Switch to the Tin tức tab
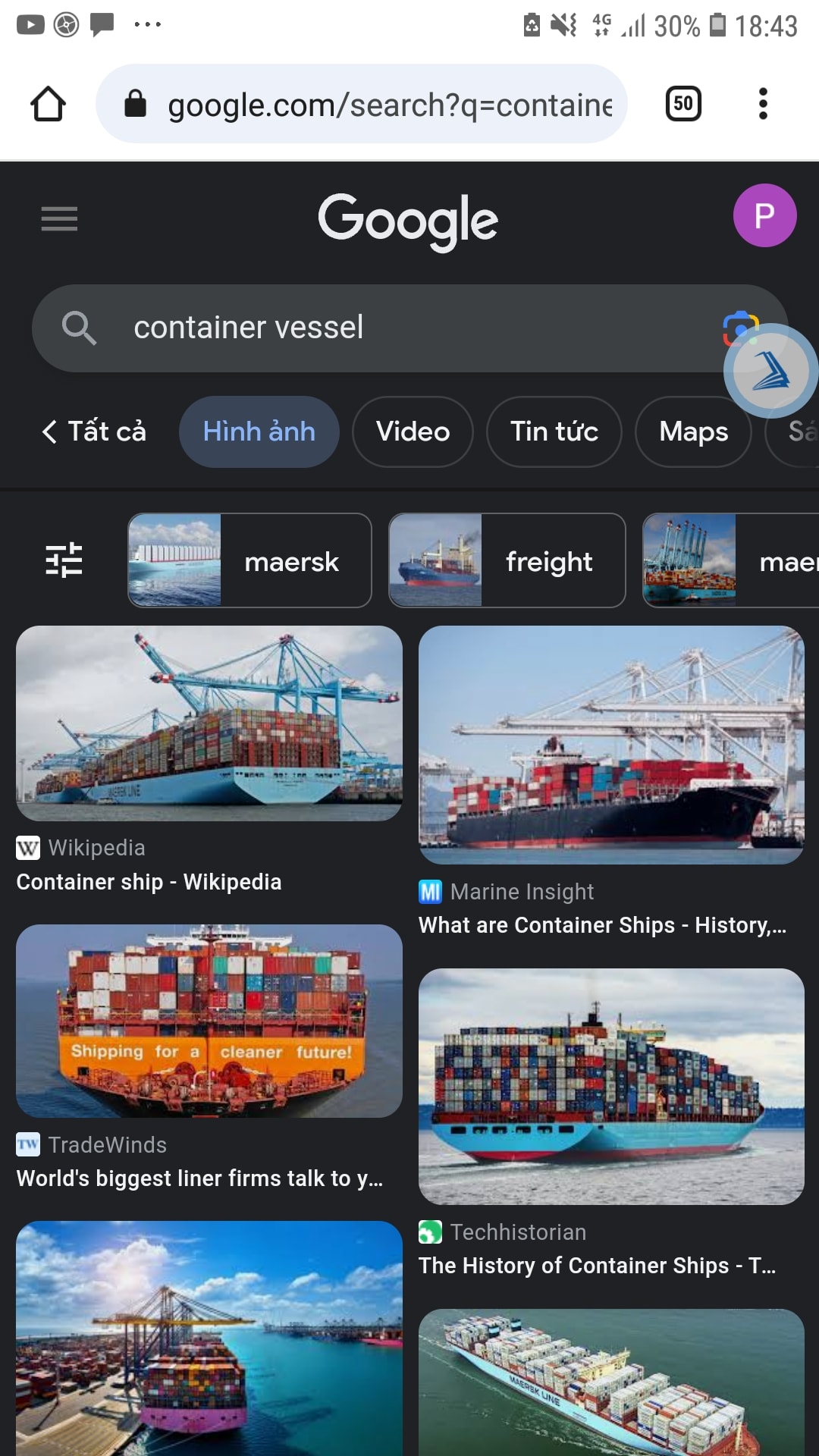This screenshot has width=819, height=1456. pyautogui.click(x=554, y=431)
